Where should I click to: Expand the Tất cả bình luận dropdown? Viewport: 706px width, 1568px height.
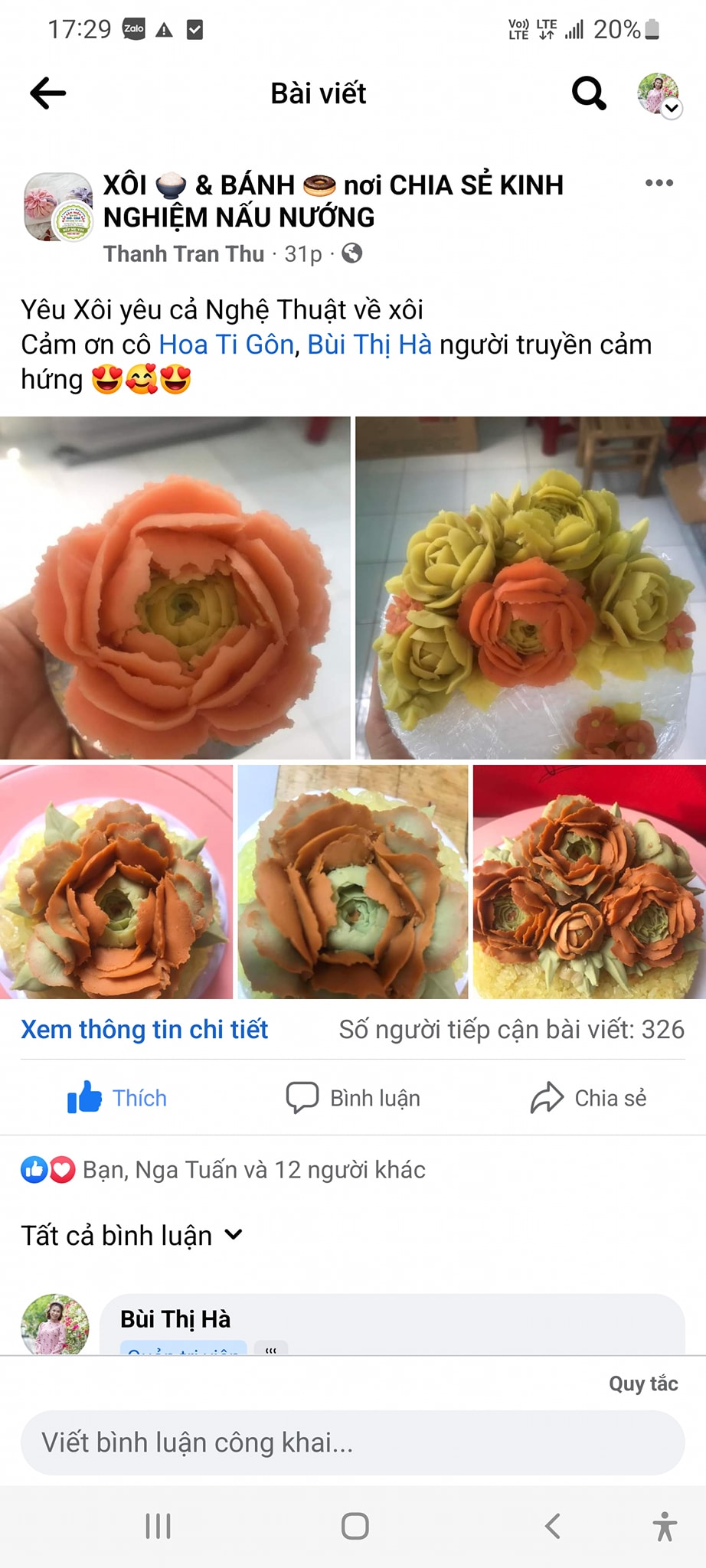point(132,1236)
